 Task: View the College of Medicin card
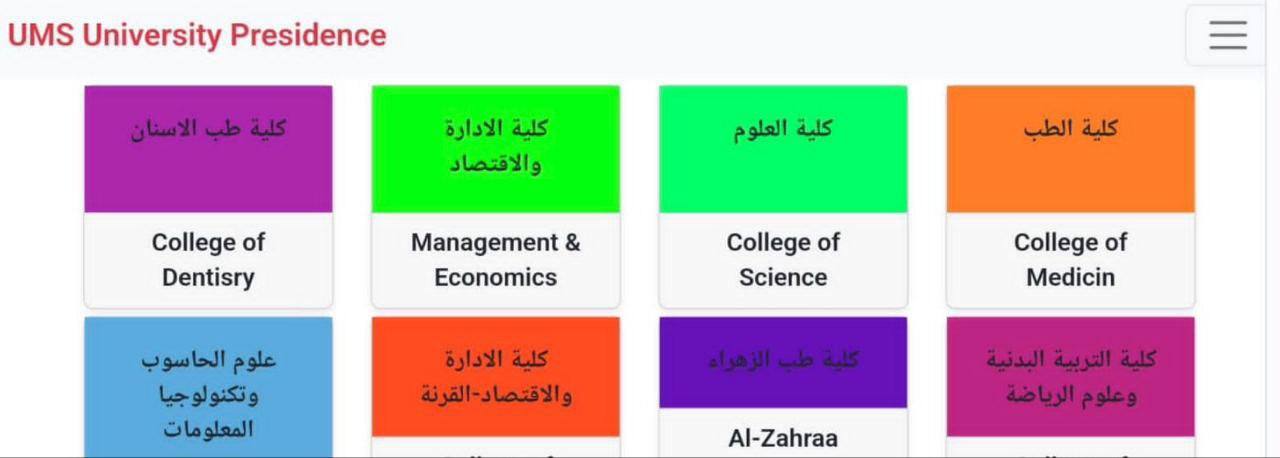(1070, 196)
